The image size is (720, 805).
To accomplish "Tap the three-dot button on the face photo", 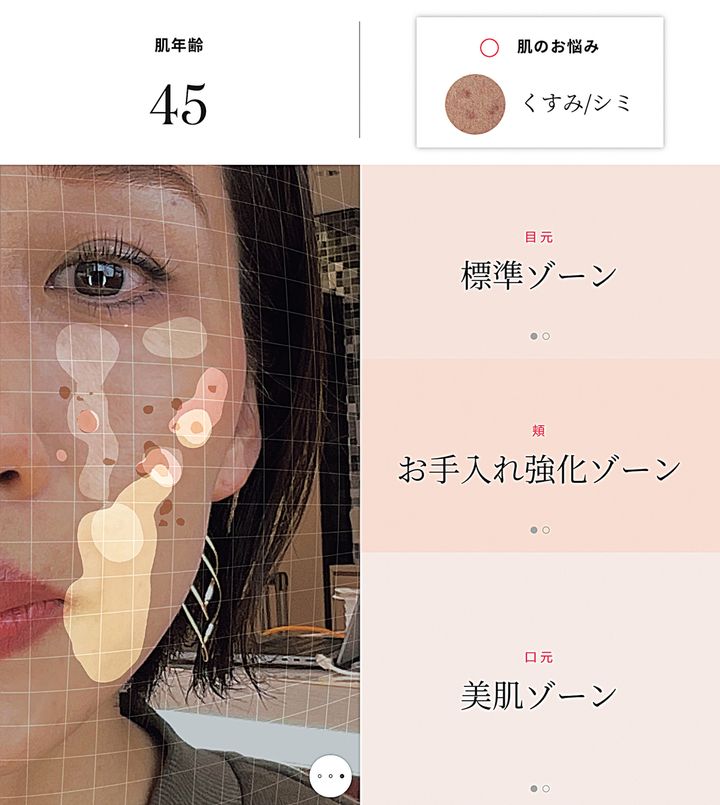I will pyautogui.click(x=330, y=775).
